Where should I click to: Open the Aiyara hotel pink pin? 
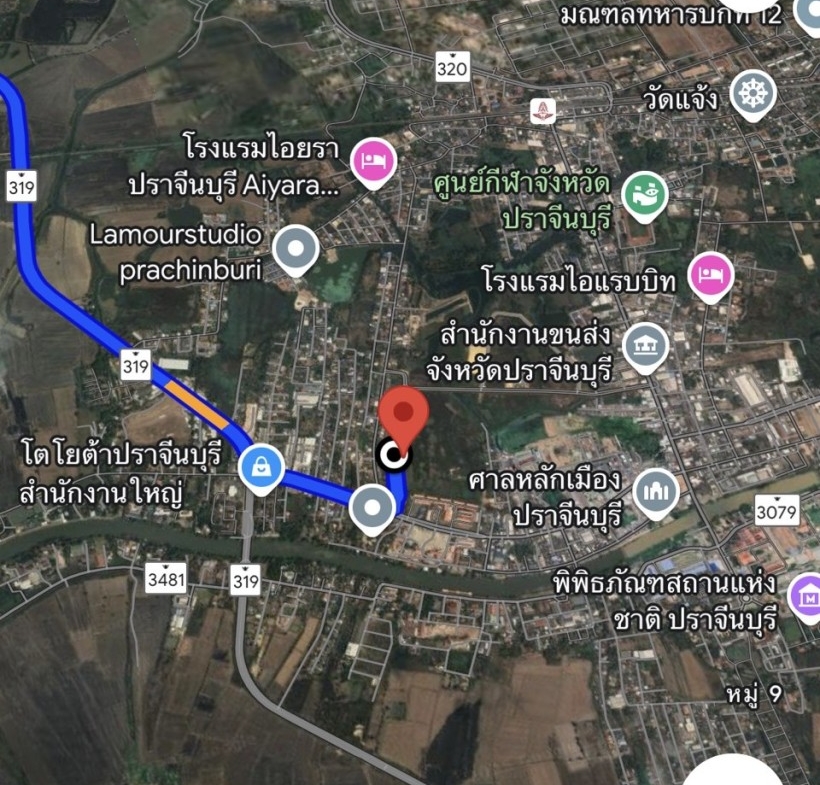(372, 160)
